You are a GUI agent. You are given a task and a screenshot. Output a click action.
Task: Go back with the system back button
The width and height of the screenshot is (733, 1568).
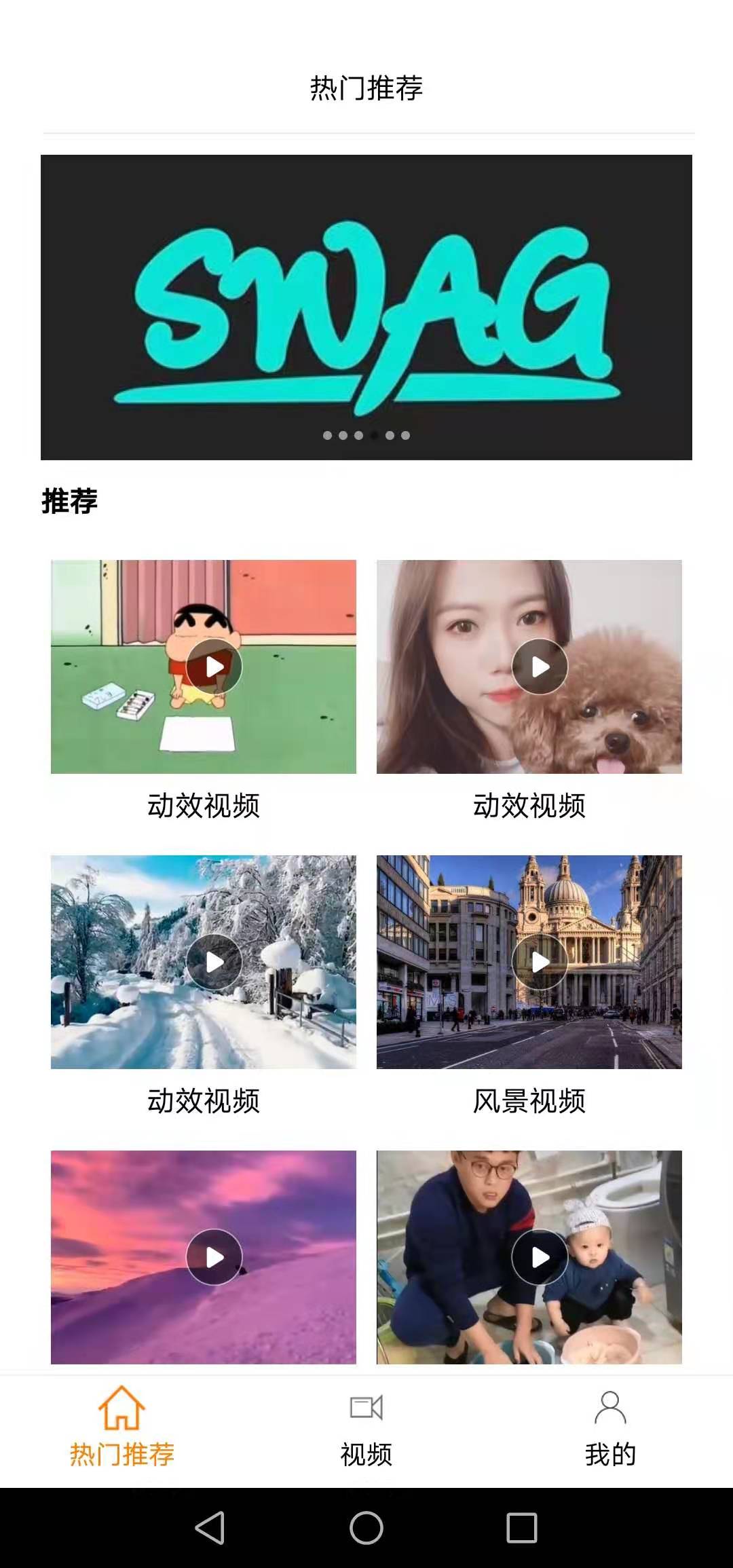click(210, 1528)
